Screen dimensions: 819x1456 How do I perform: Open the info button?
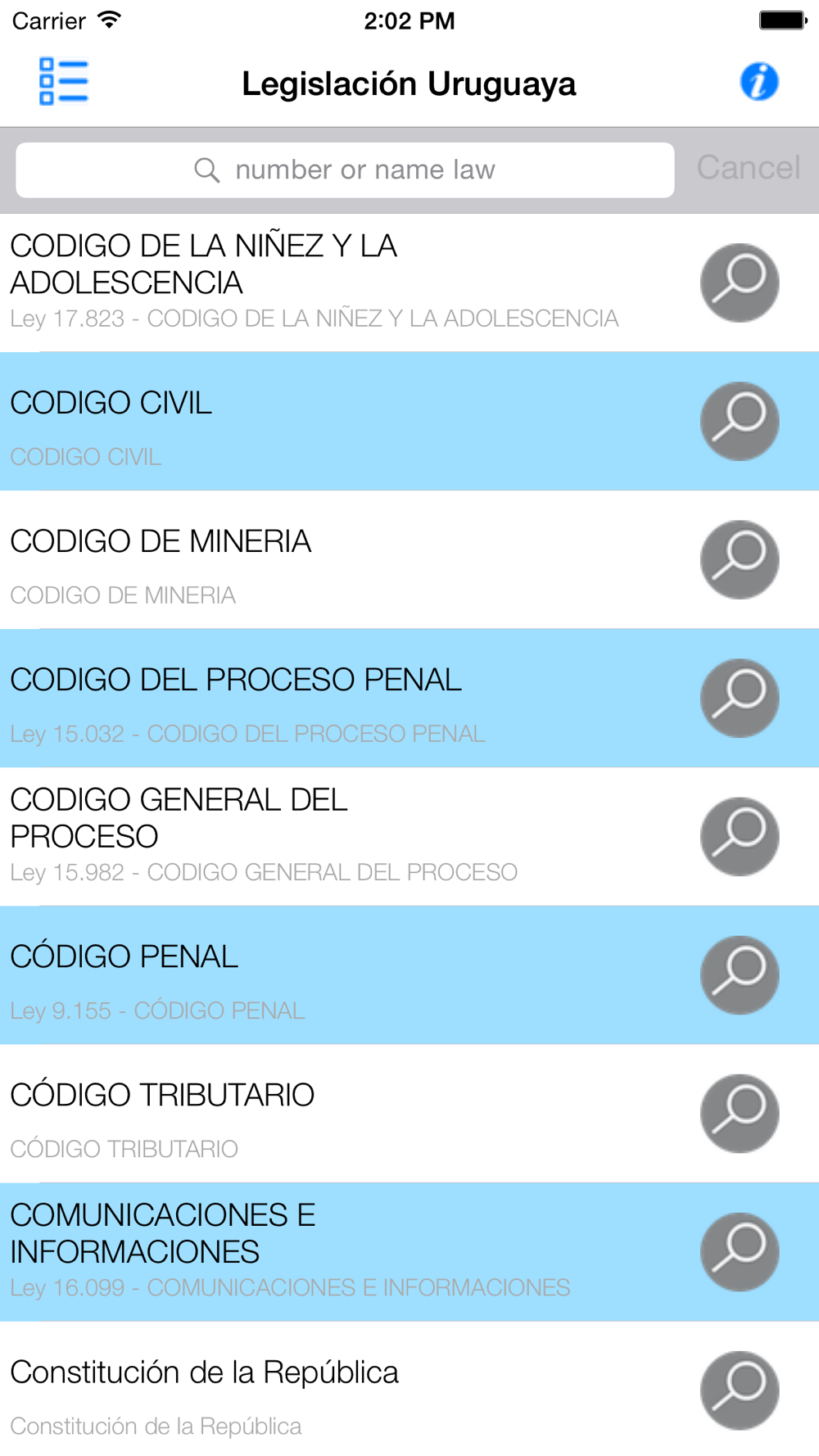pyautogui.click(x=759, y=82)
